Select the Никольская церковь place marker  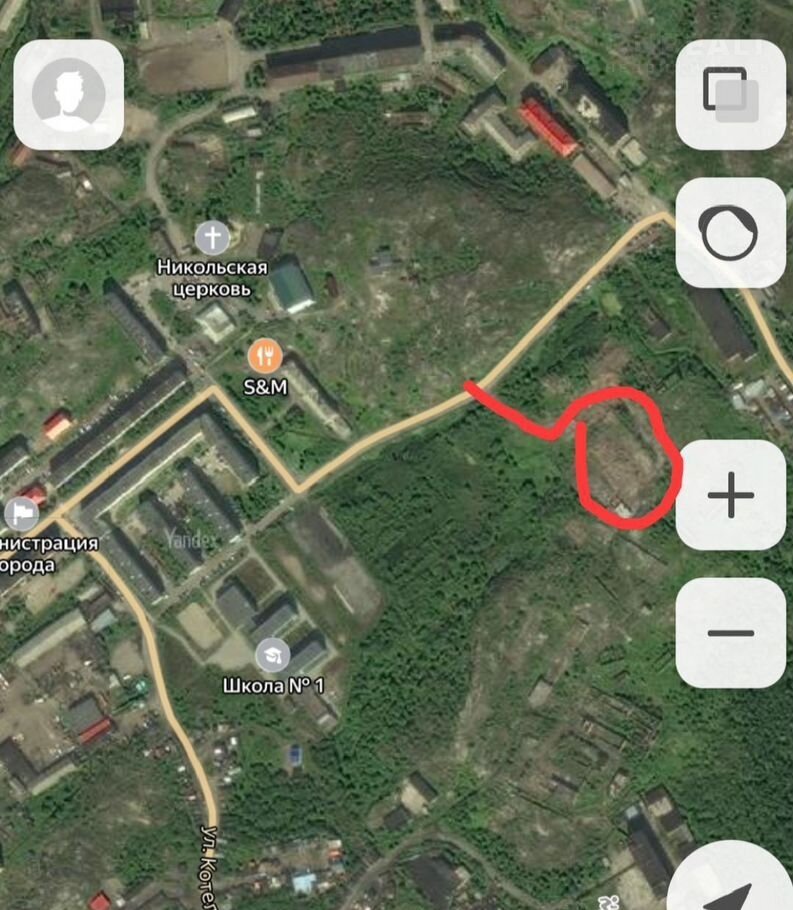(x=212, y=238)
